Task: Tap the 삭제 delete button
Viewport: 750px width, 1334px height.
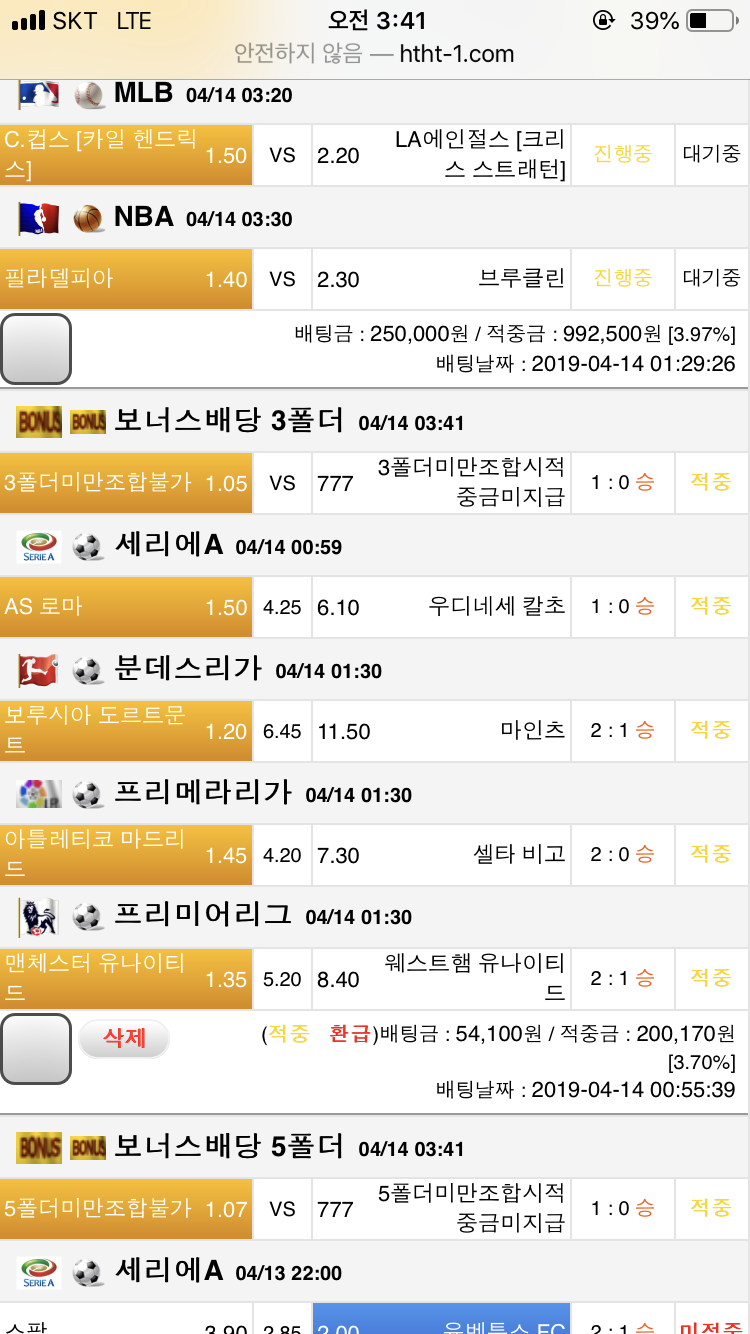Action: (x=124, y=1038)
